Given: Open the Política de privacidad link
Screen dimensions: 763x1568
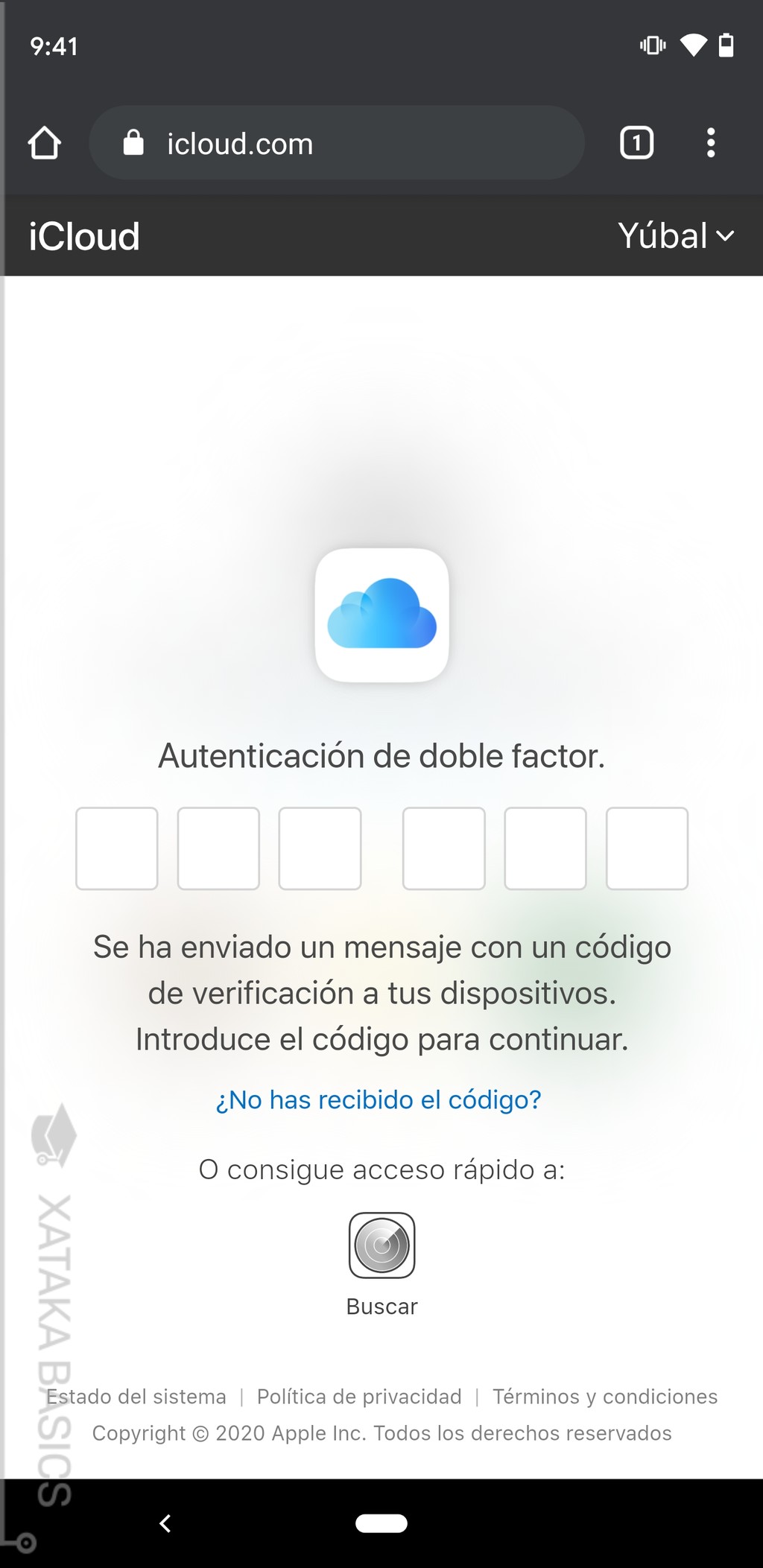Looking at the screenshot, I should tap(358, 1396).
